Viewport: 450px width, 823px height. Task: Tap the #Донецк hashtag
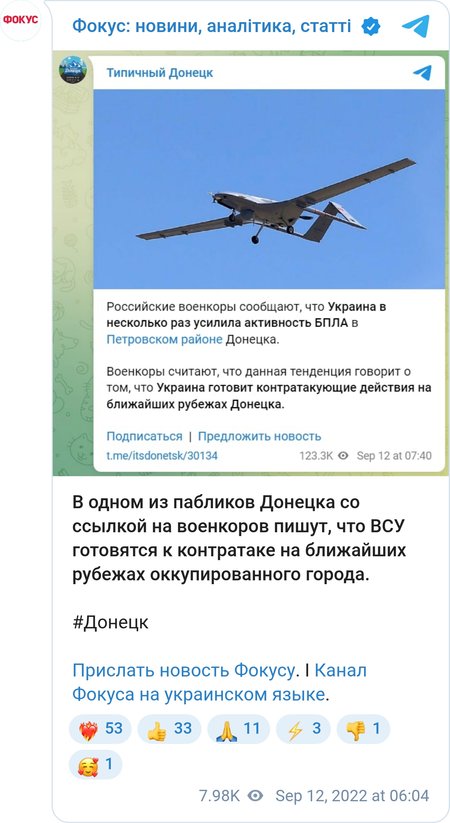coord(110,622)
